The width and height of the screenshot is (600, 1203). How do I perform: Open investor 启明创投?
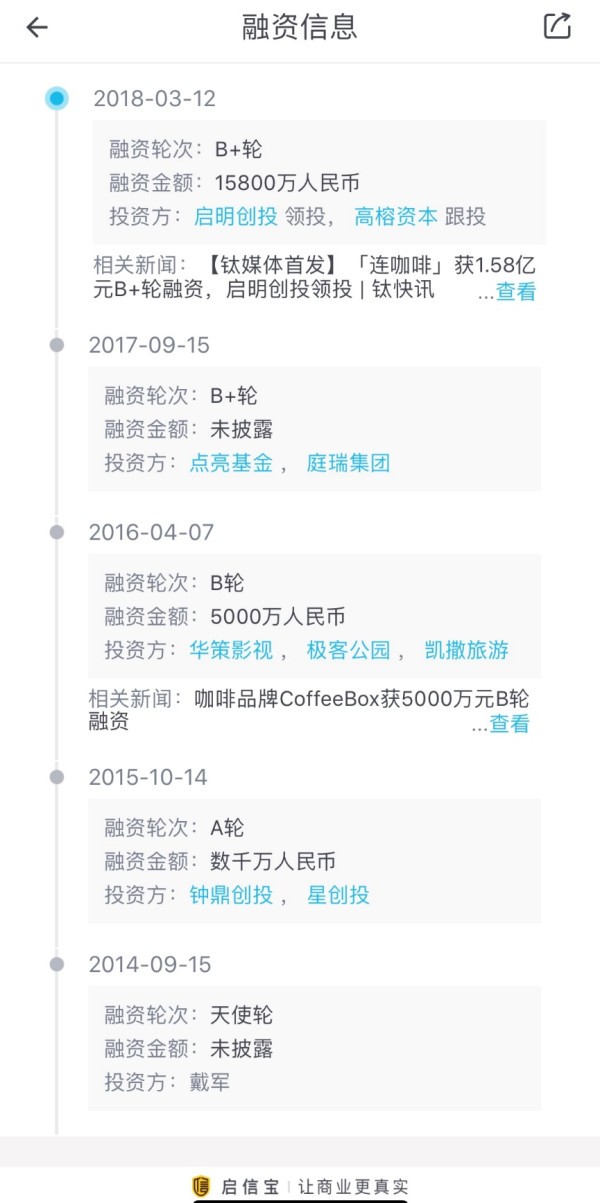coord(235,215)
